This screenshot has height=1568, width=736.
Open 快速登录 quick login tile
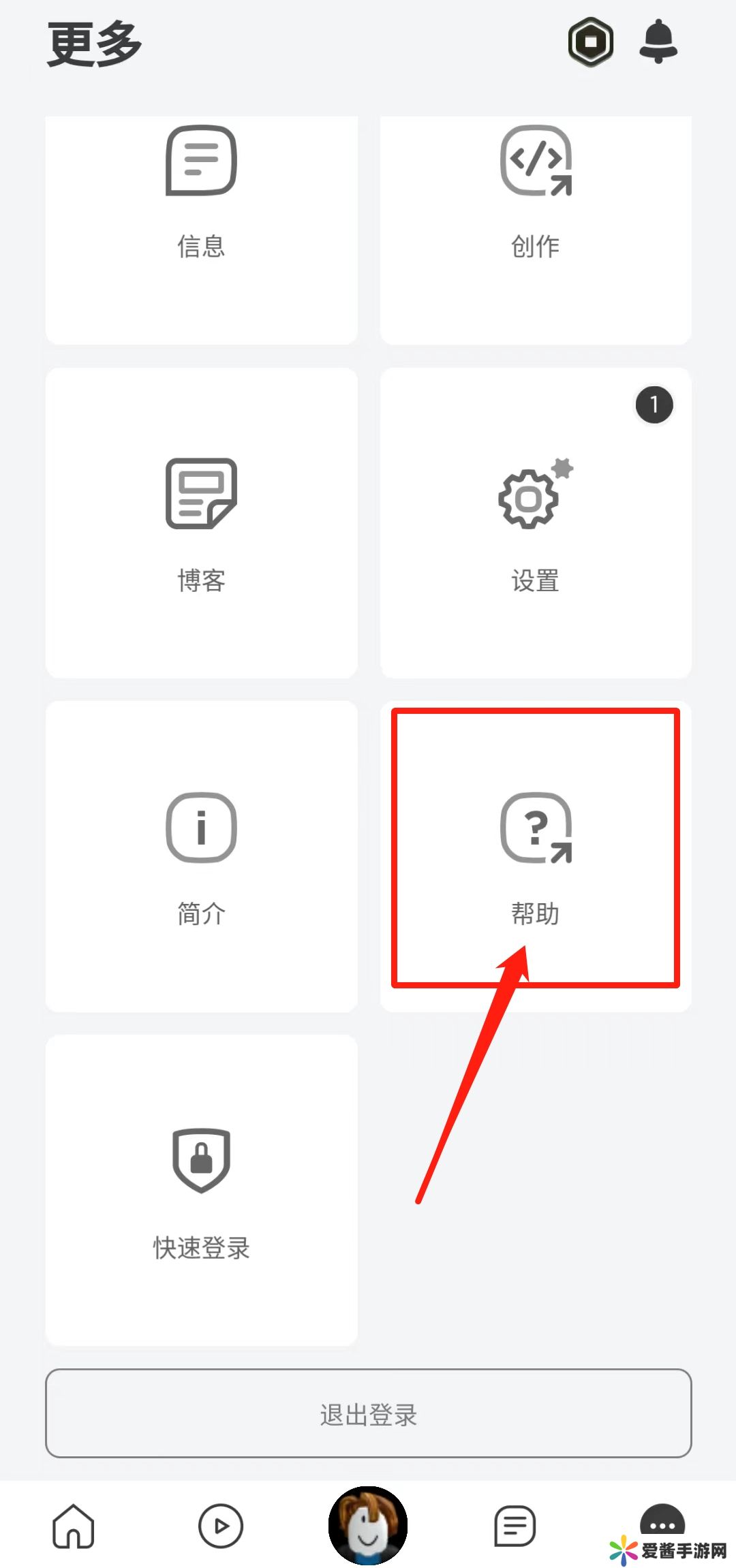201,1190
